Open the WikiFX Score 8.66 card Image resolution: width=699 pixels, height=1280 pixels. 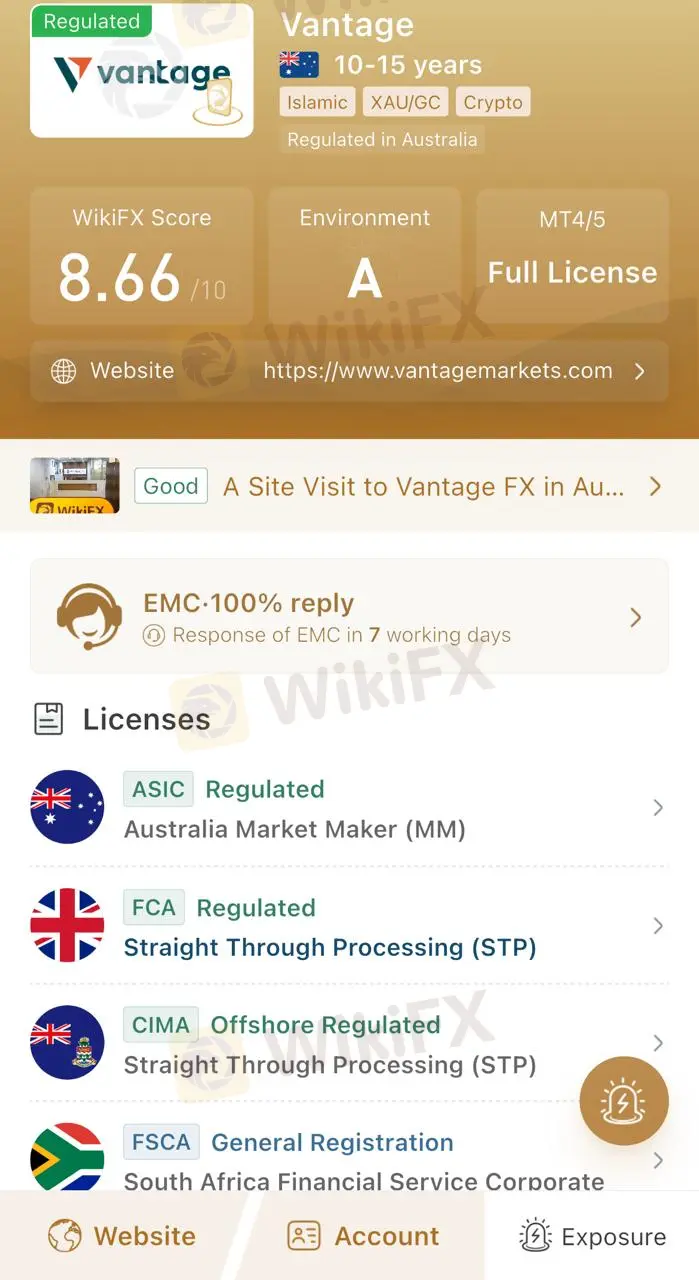tap(142, 256)
